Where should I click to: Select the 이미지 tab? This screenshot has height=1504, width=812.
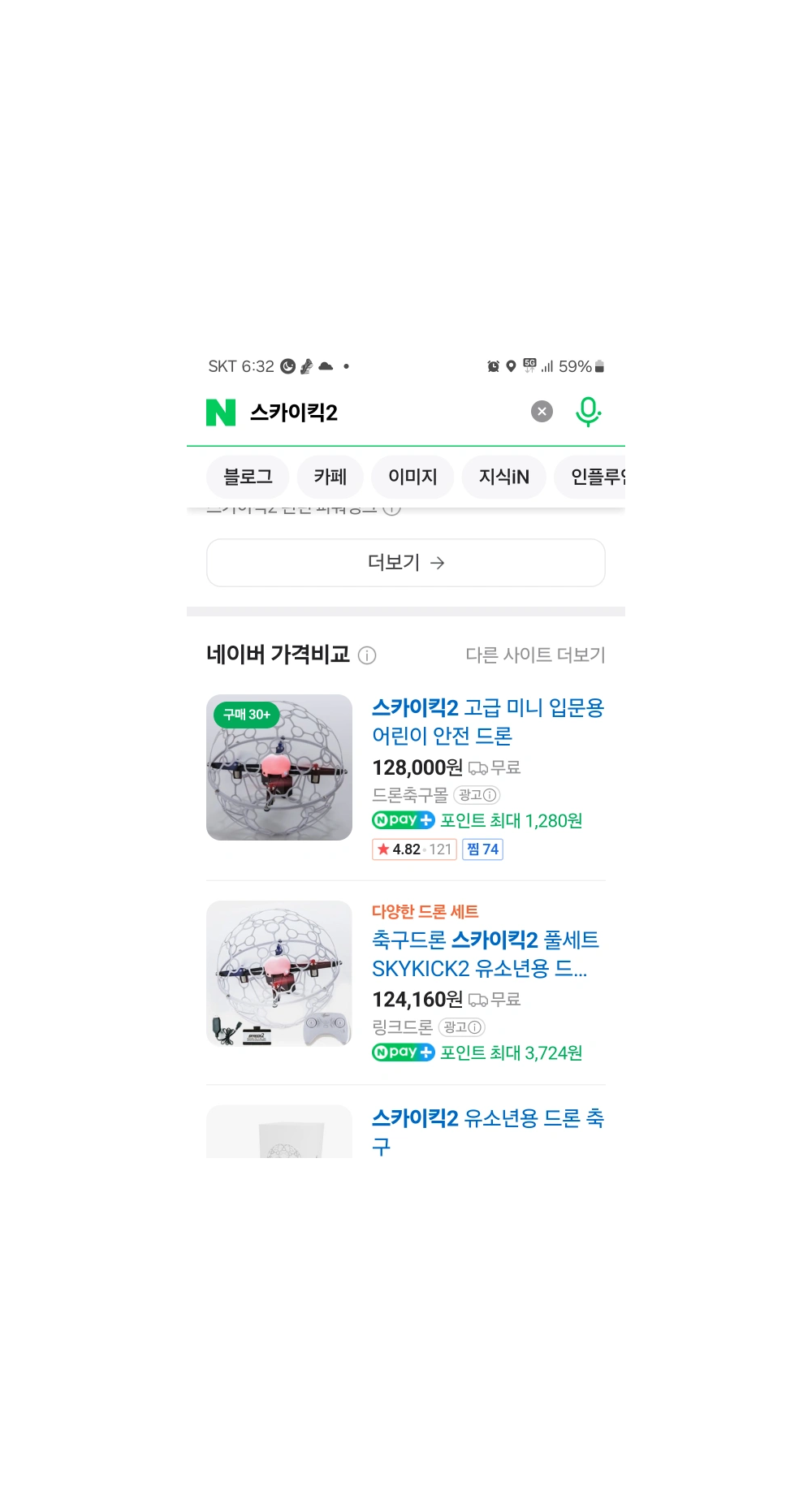point(412,477)
